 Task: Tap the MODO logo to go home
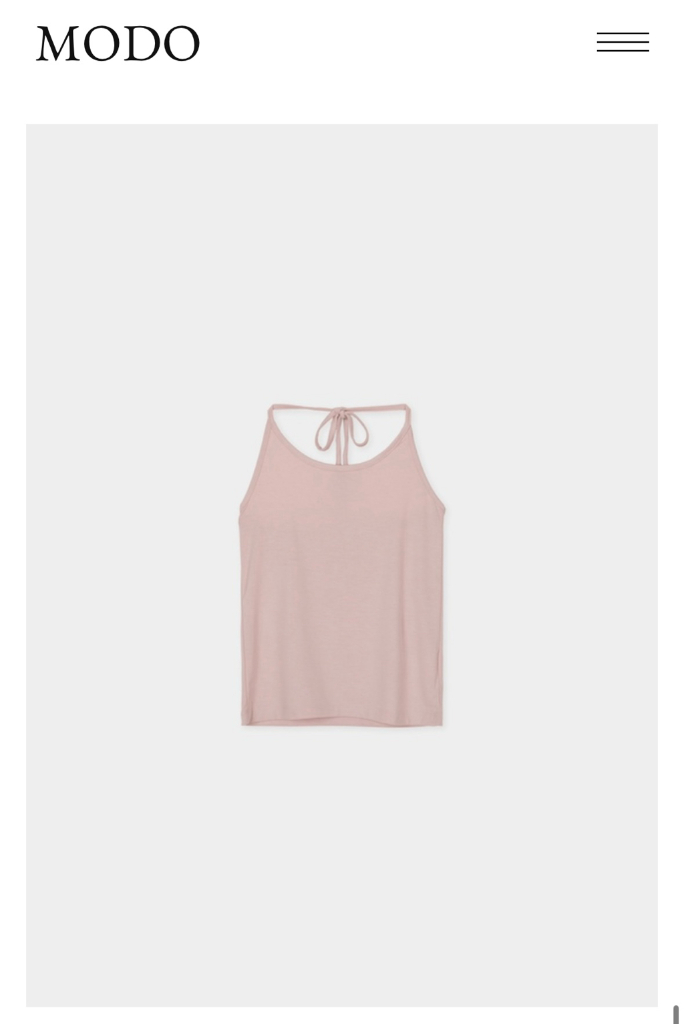(118, 44)
